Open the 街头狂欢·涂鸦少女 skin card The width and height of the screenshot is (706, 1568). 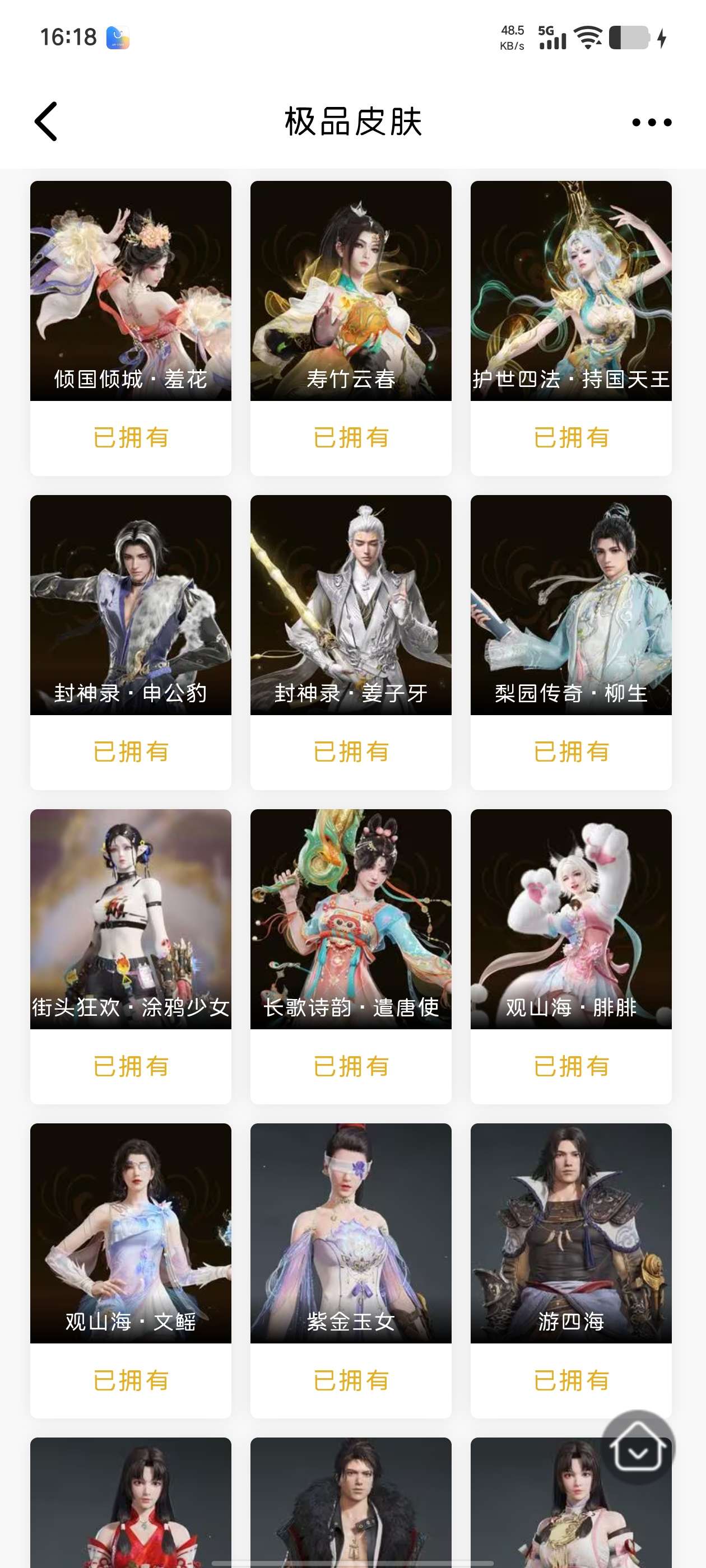pos(131,919)
